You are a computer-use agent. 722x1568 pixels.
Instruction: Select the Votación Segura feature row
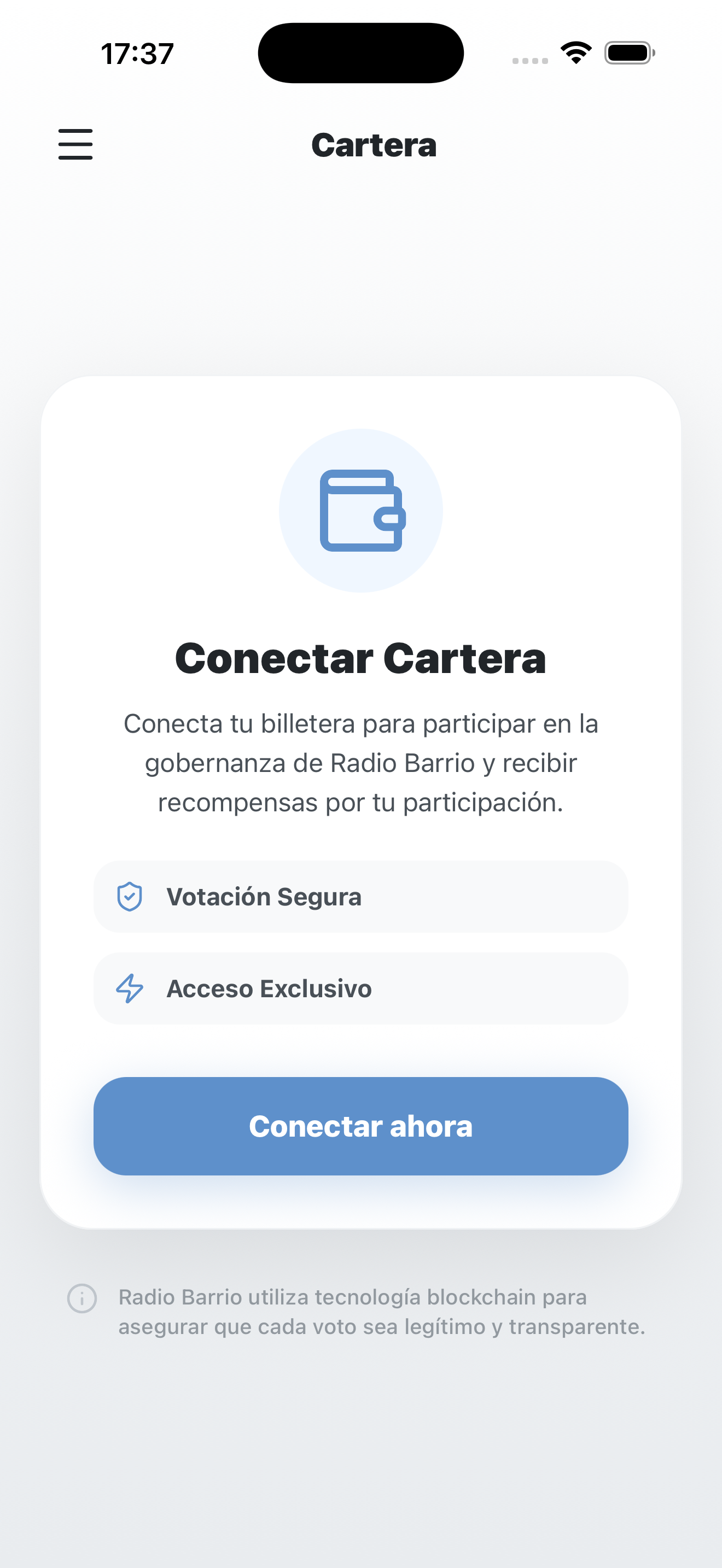[360, 896]
